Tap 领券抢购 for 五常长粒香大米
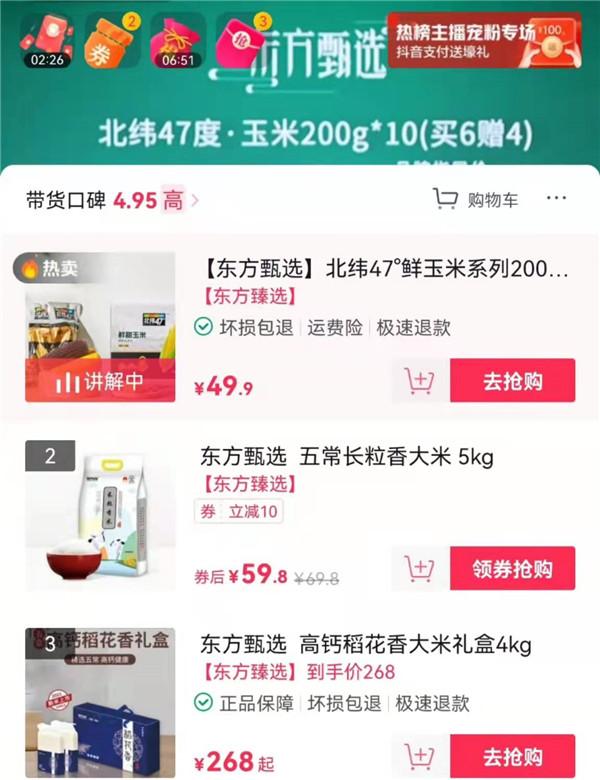 tap(512, 569)
